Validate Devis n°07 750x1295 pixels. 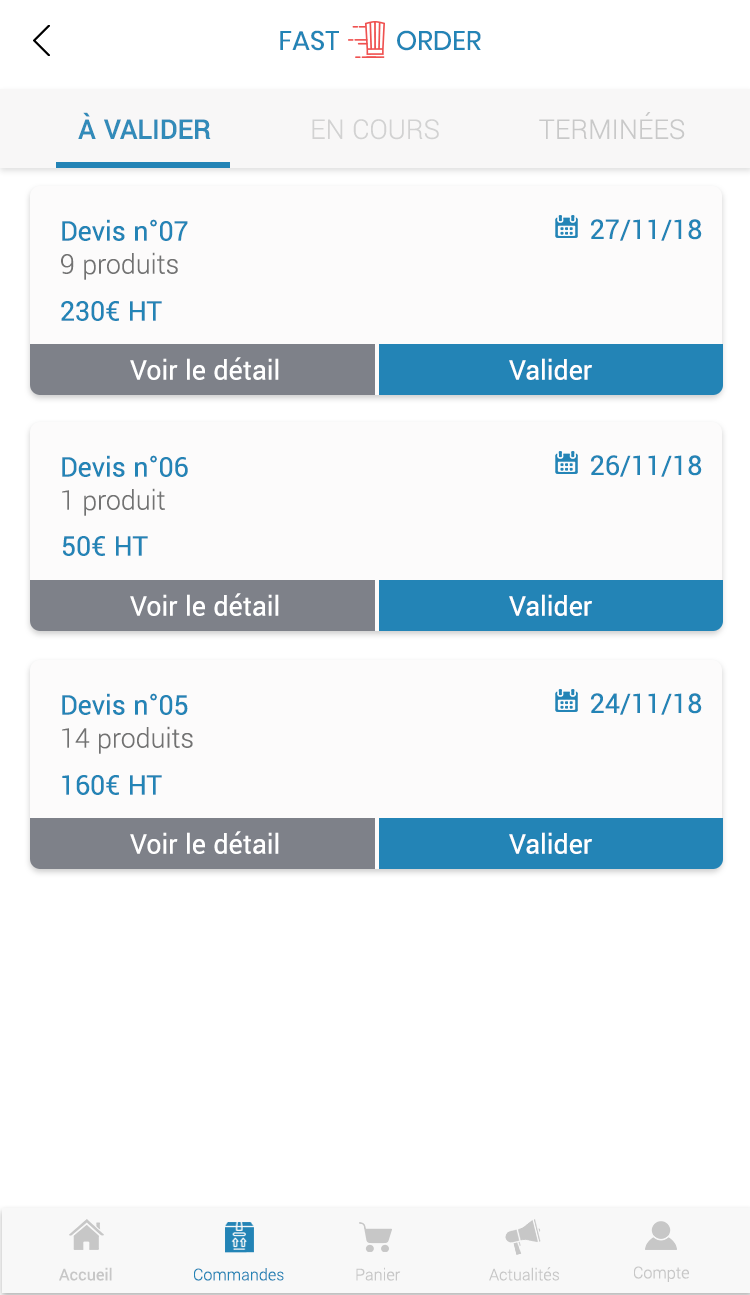coord(550,370)
